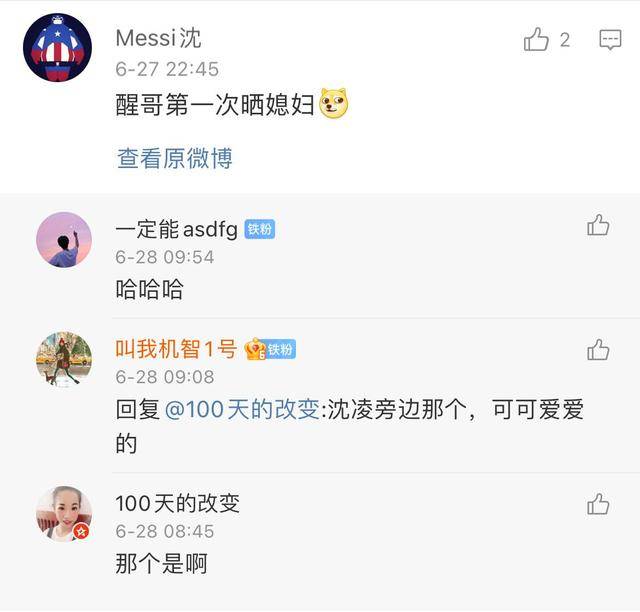Like 一定能asdfg's reply 哈哈哈
640x612 pixels.
tap(598, 226)
